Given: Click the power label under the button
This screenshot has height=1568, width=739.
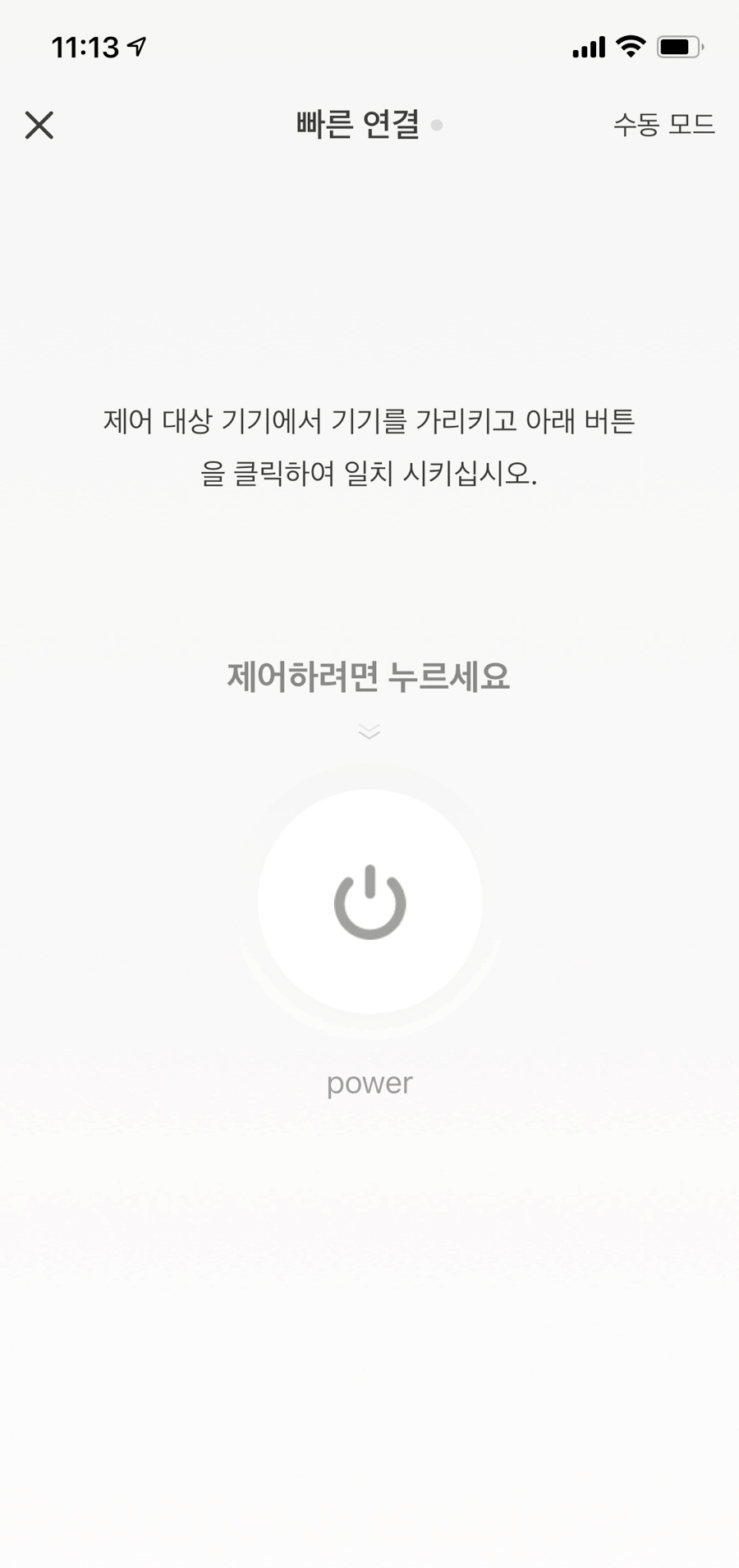Looking at the screenshot, I should click(x=369, y=1083).
